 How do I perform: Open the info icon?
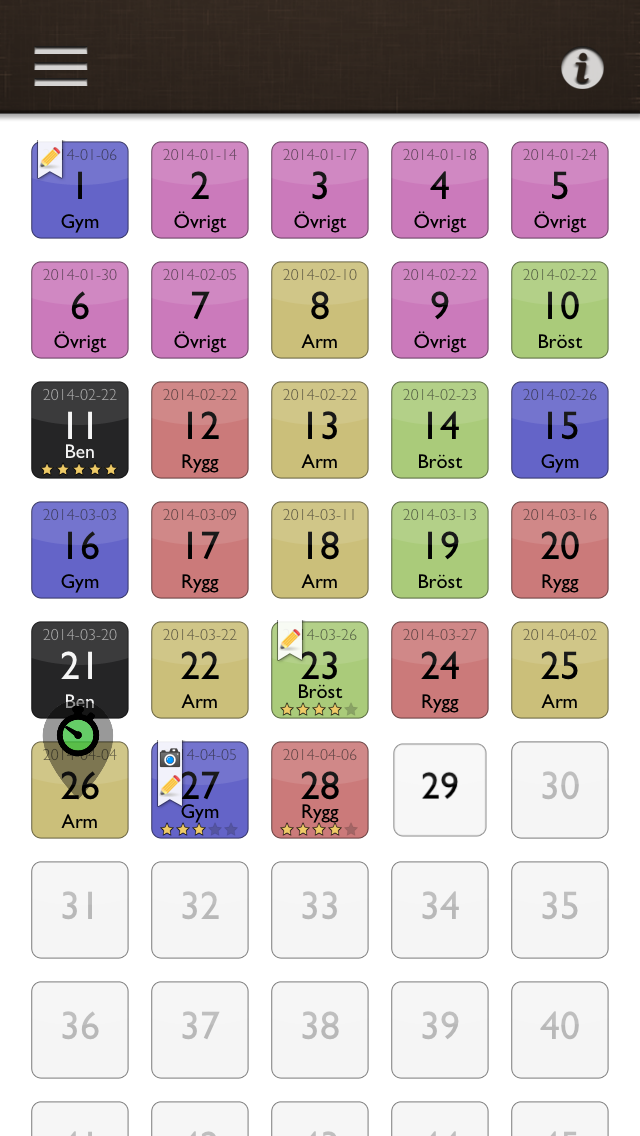(582, 69)
